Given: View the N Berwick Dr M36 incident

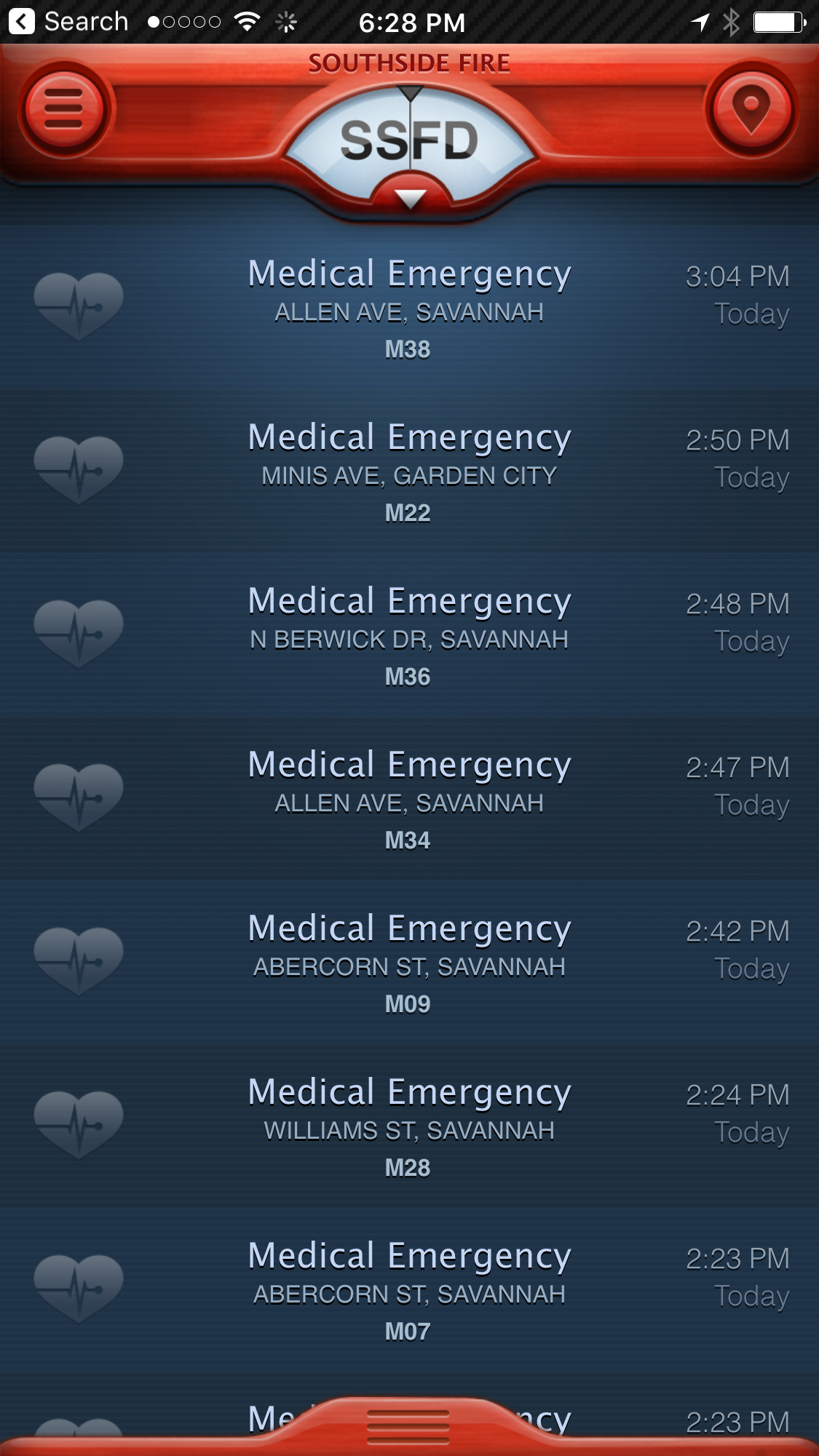Looking at the screenshot, I should click(x=409, y=637).
